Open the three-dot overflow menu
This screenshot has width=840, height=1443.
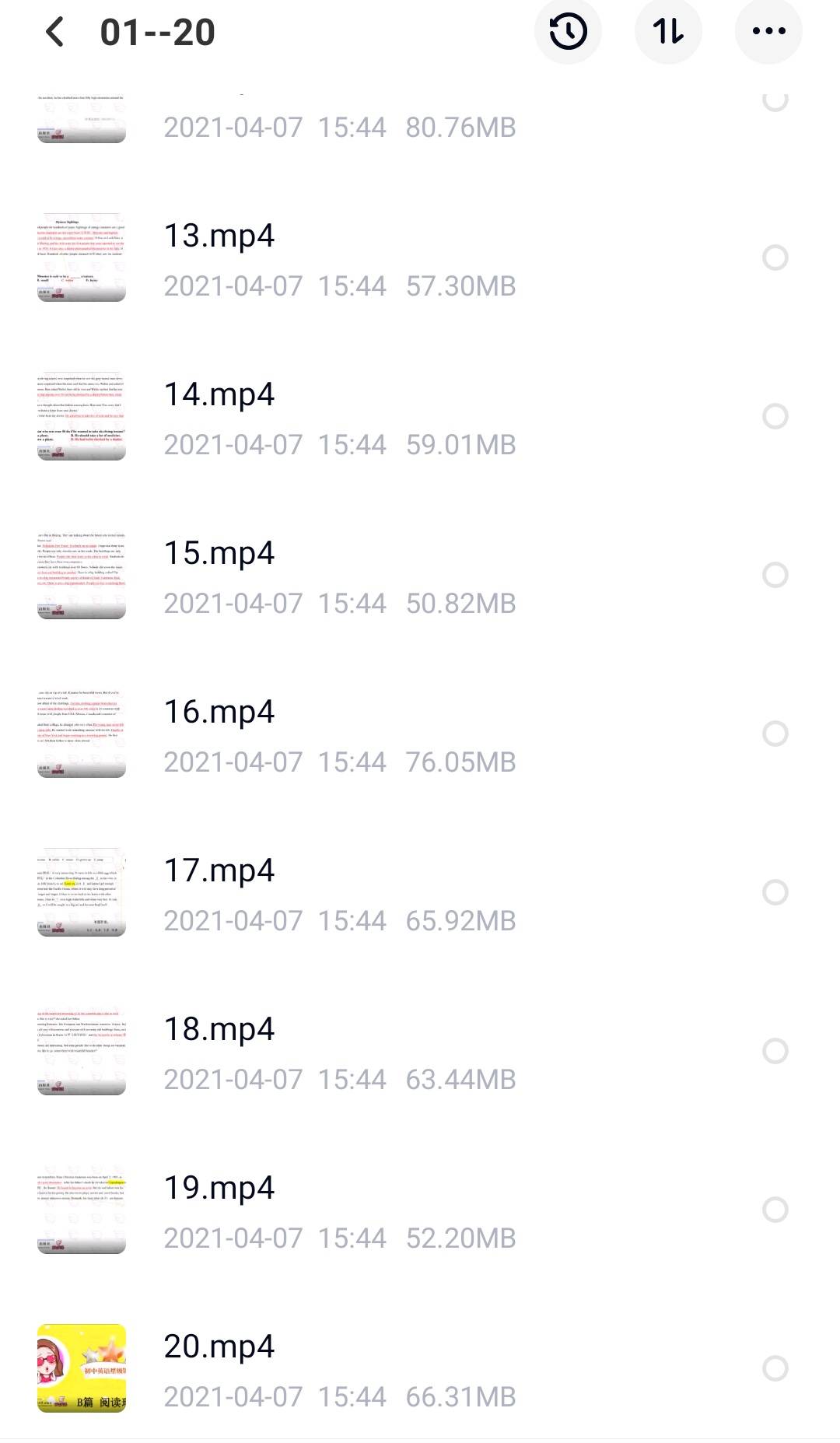[768, 32]
